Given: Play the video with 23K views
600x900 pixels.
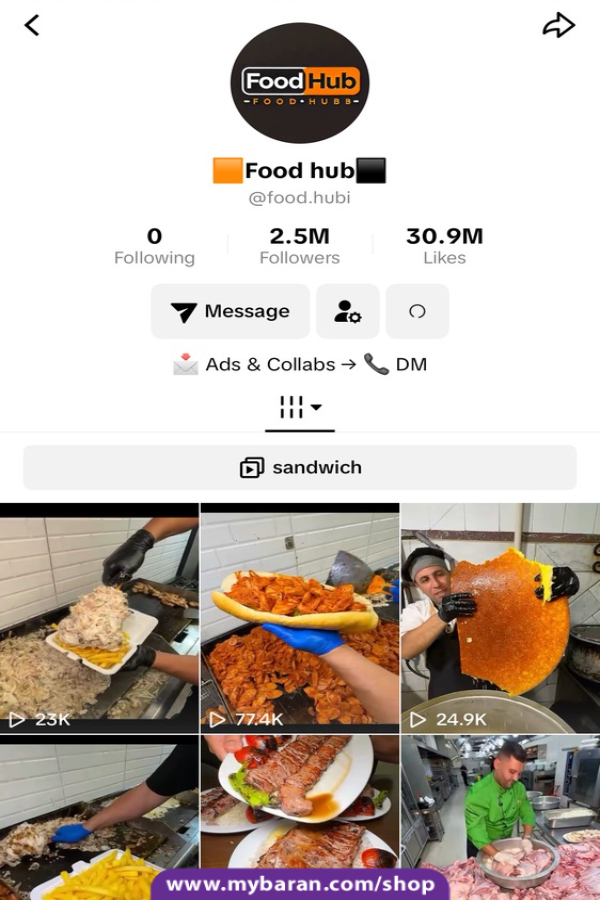Looking at the screenshot, I should (99, 618).
